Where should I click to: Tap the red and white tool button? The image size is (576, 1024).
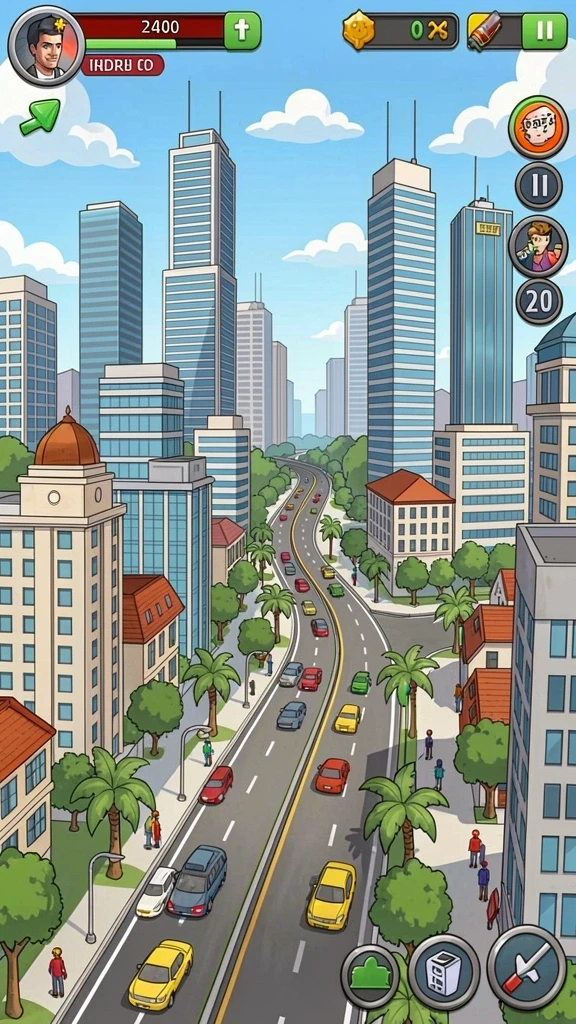tap(526, 968)
